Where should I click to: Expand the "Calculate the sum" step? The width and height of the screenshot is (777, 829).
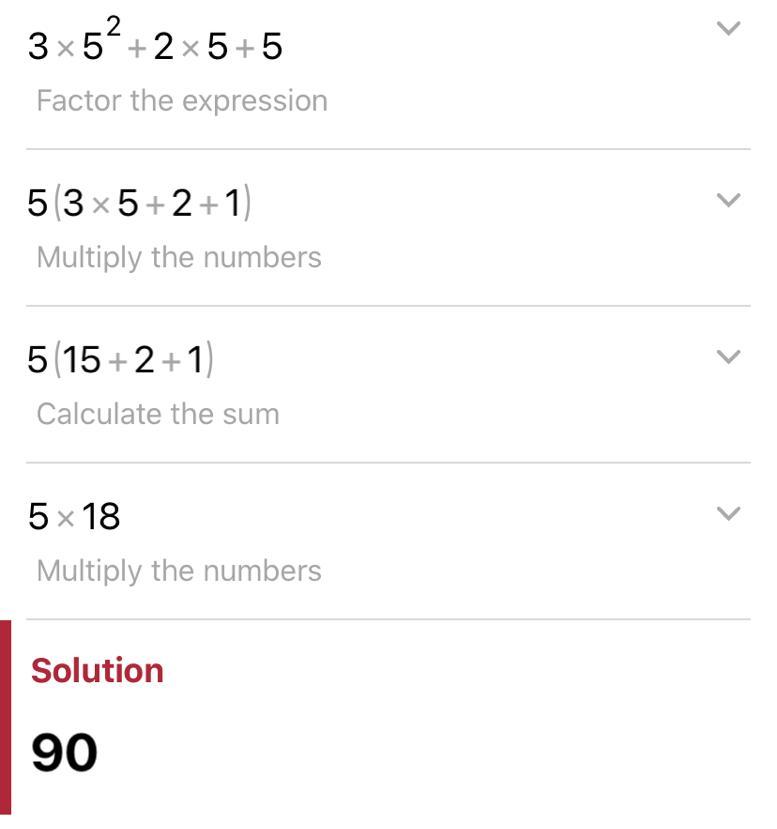(730, 357)
